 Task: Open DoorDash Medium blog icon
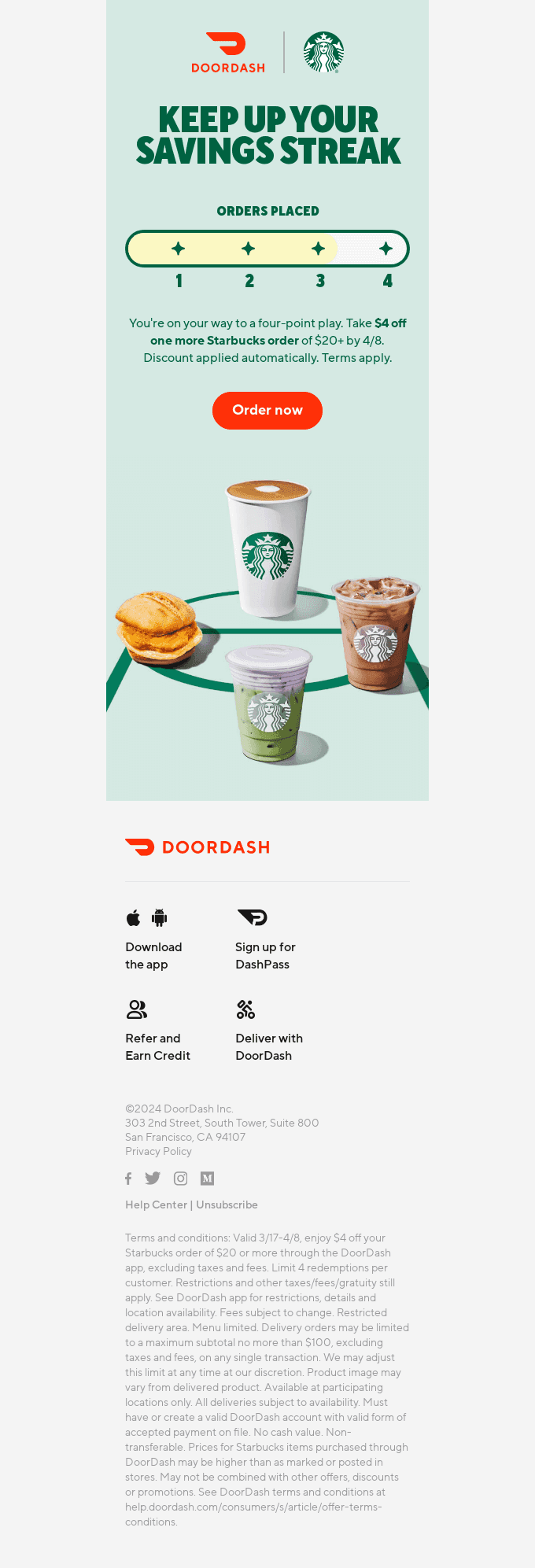[x=208, y=1179]
